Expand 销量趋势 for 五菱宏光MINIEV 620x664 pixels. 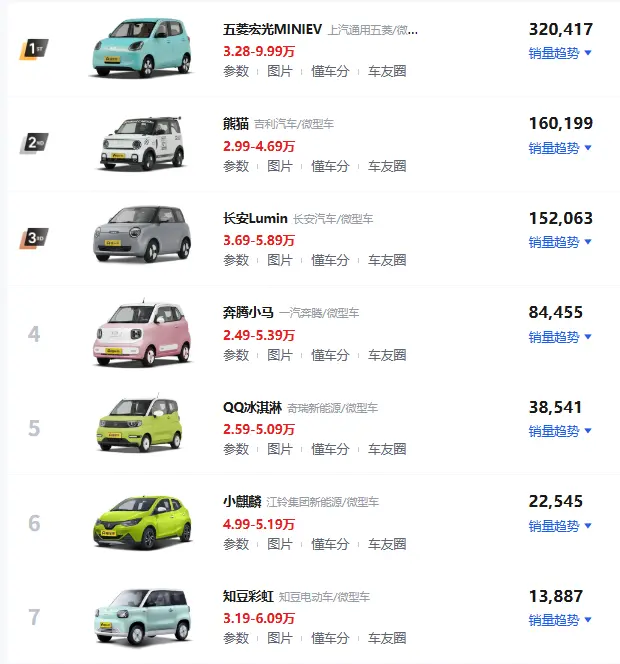coord(560,53)
